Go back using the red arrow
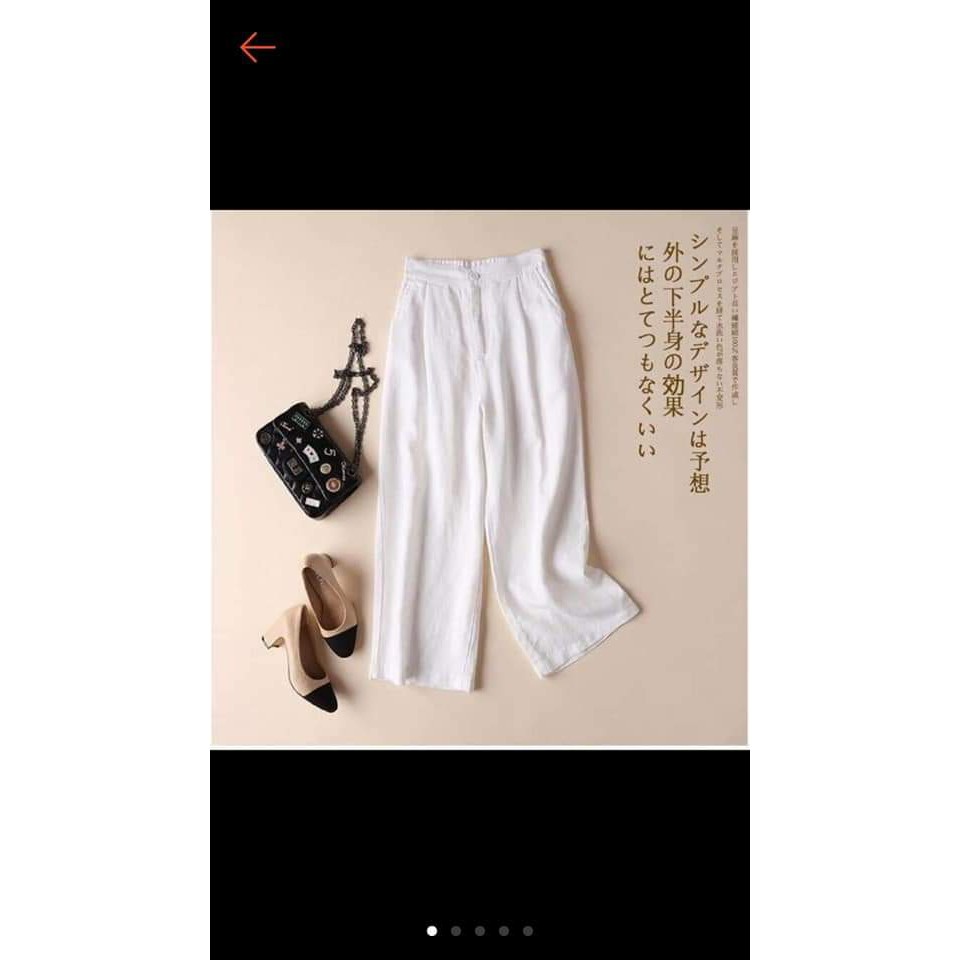Image resolution: width=960 pixels, height=960 pixels. pyautogui.click(x=257, y=47)
